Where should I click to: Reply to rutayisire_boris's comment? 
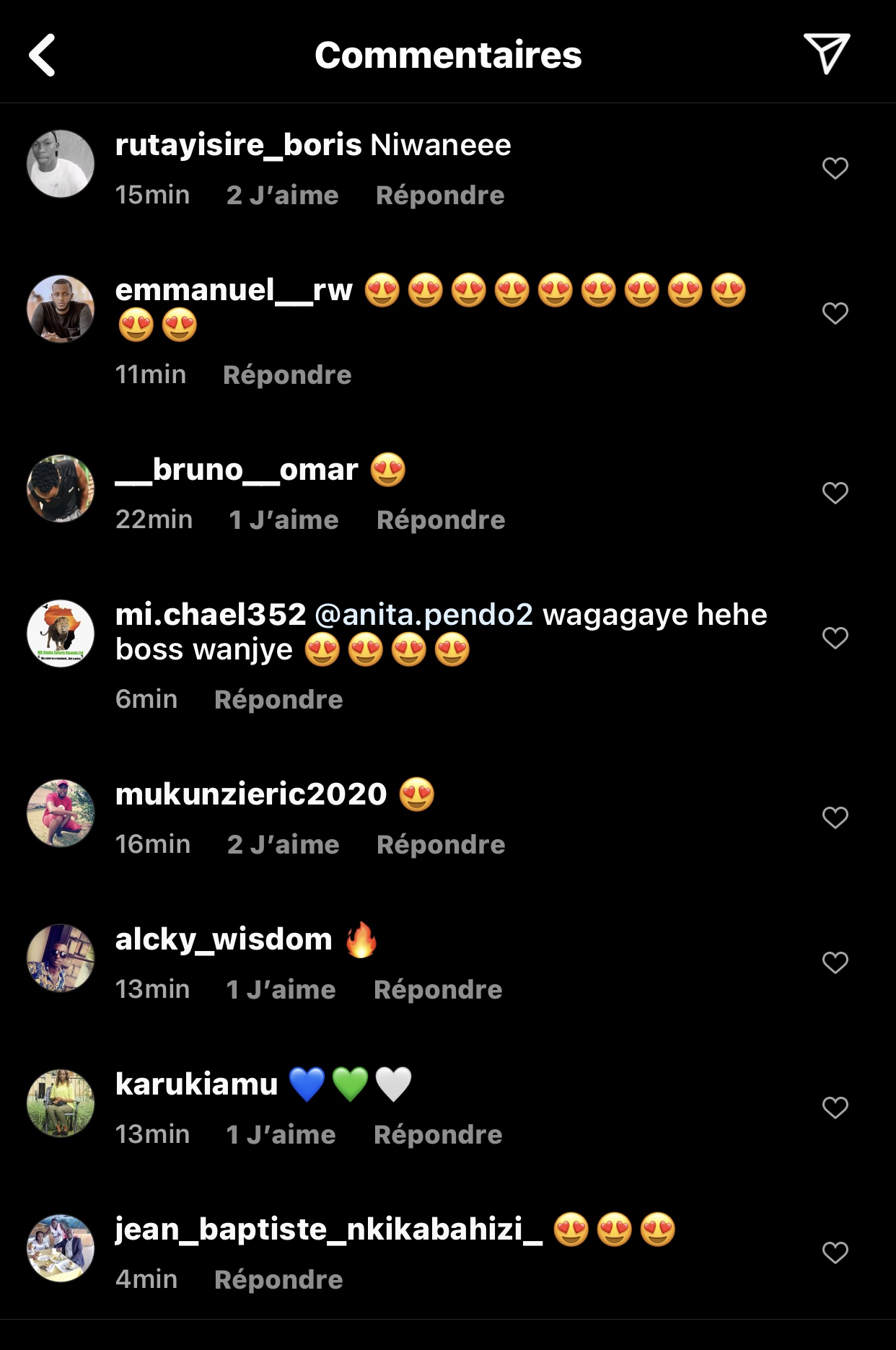pos(439,196)
